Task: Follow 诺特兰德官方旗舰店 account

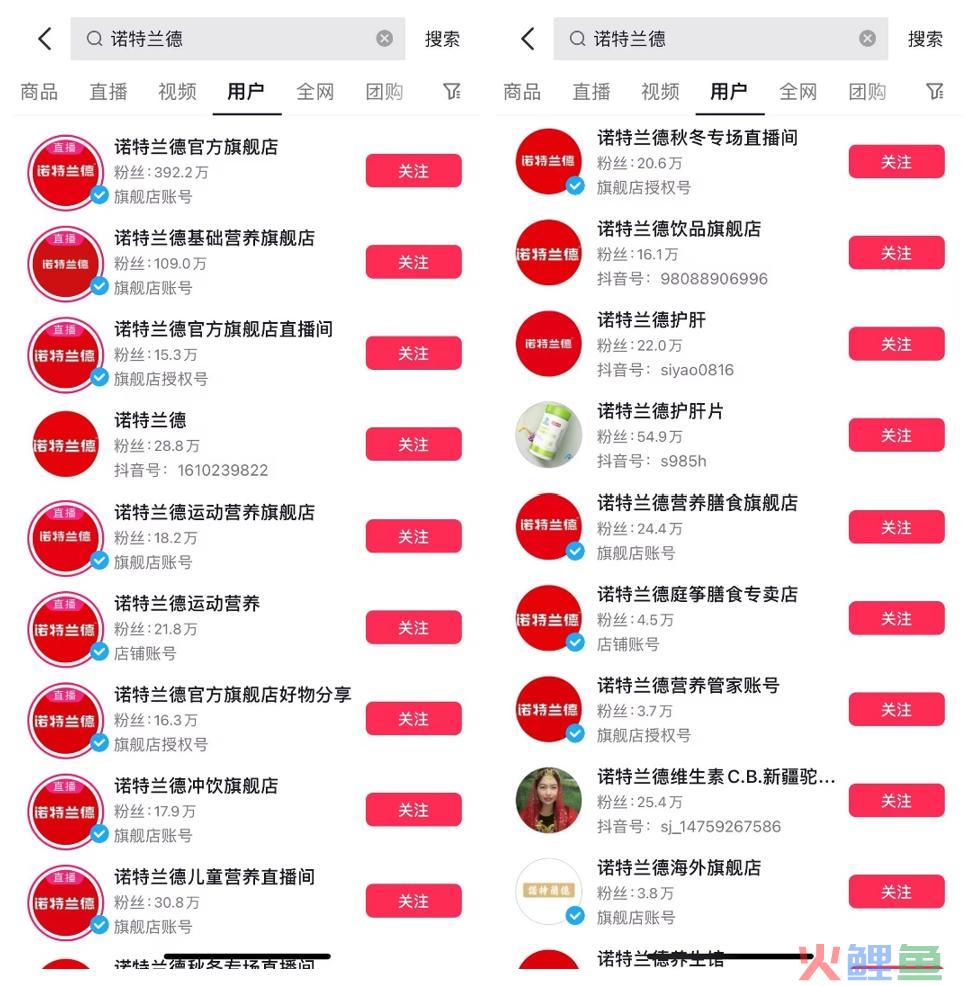Action: pos(413,171)
